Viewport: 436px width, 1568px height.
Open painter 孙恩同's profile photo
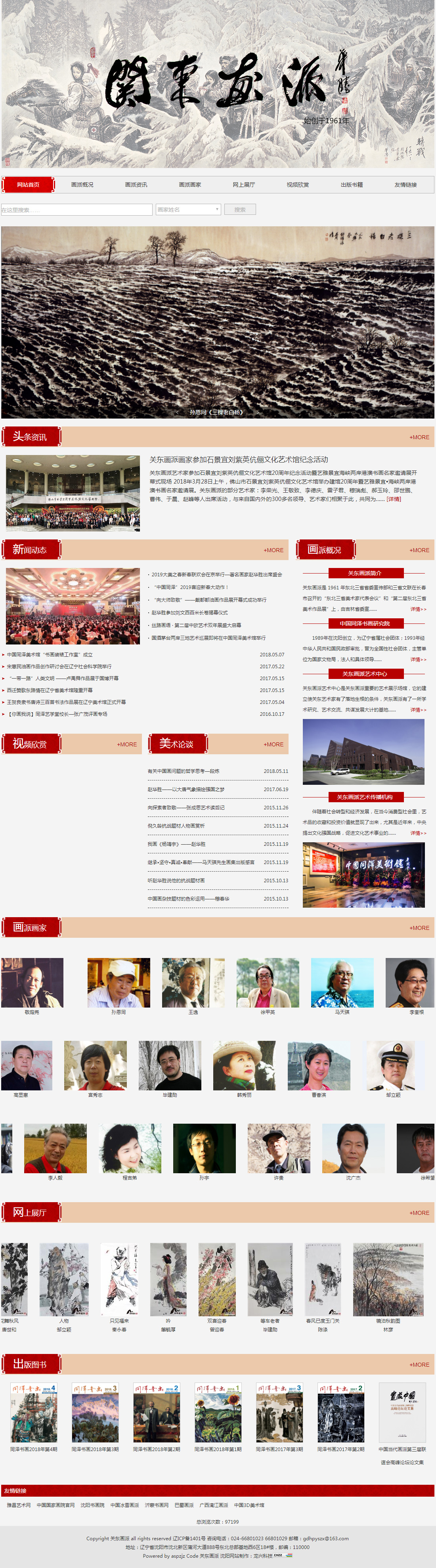click(x=119, y=982)
